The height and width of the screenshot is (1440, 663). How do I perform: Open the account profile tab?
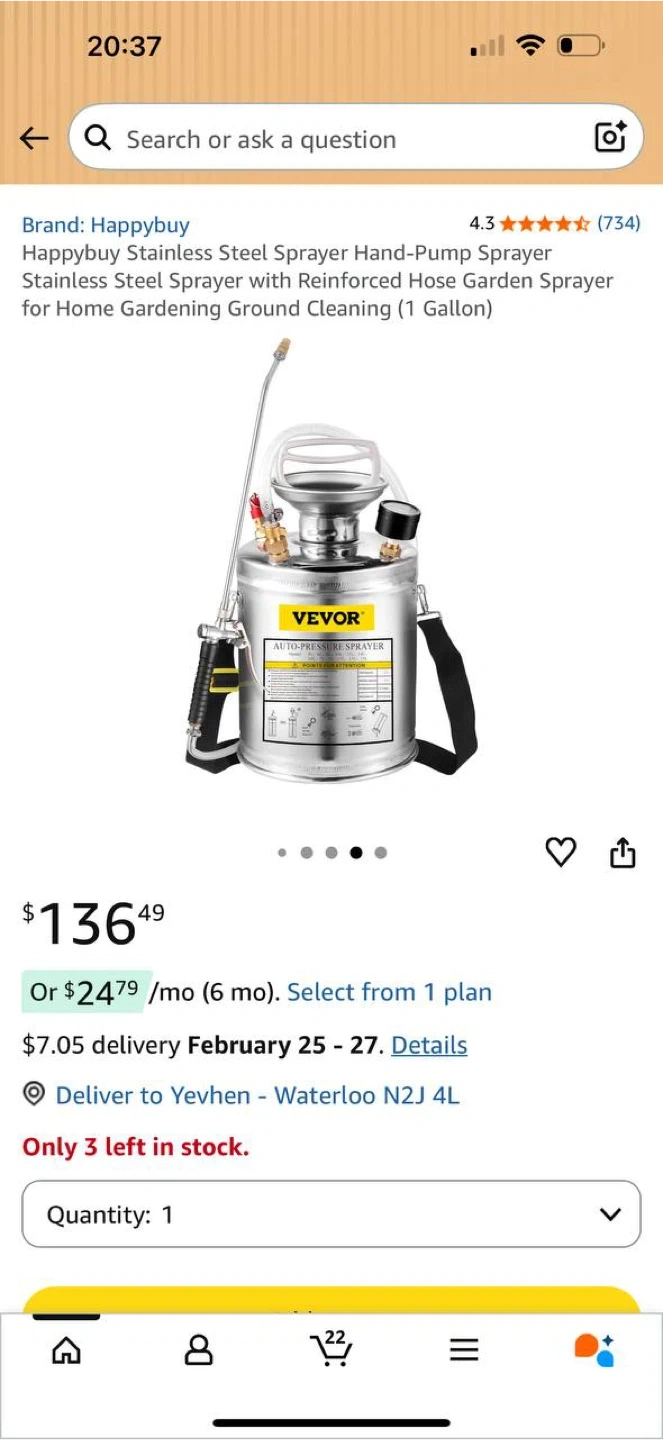(x=199, y=1350)
